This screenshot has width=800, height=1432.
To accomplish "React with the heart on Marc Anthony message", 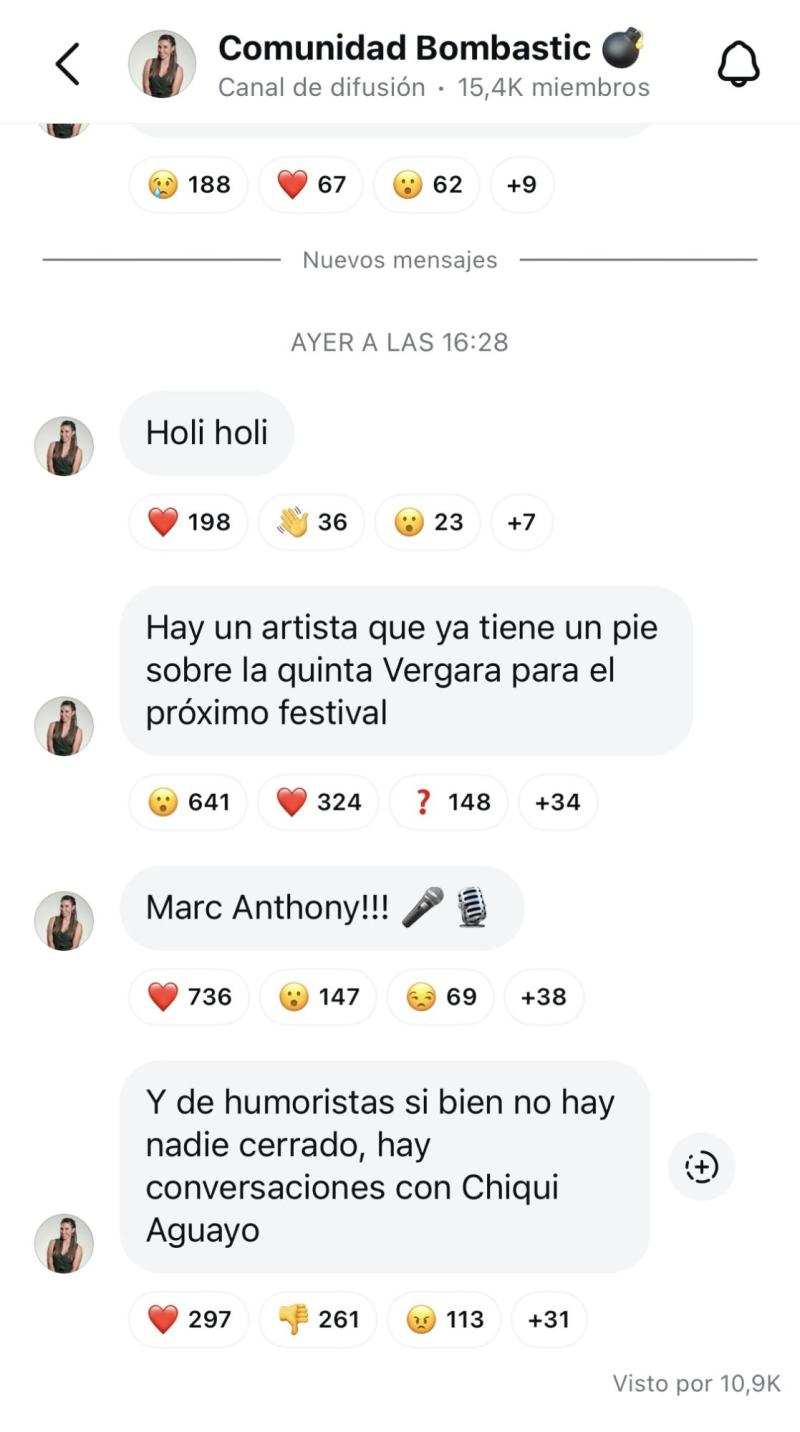I will click(x=188, y=996).
